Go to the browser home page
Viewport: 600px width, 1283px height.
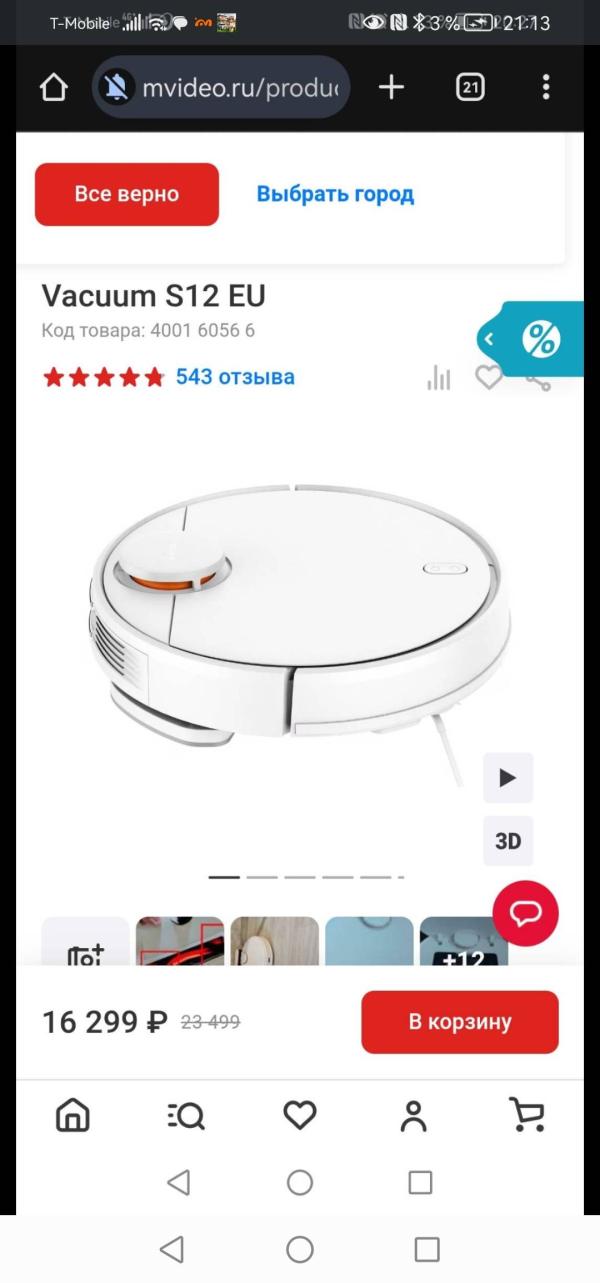(x=53, y=88)
